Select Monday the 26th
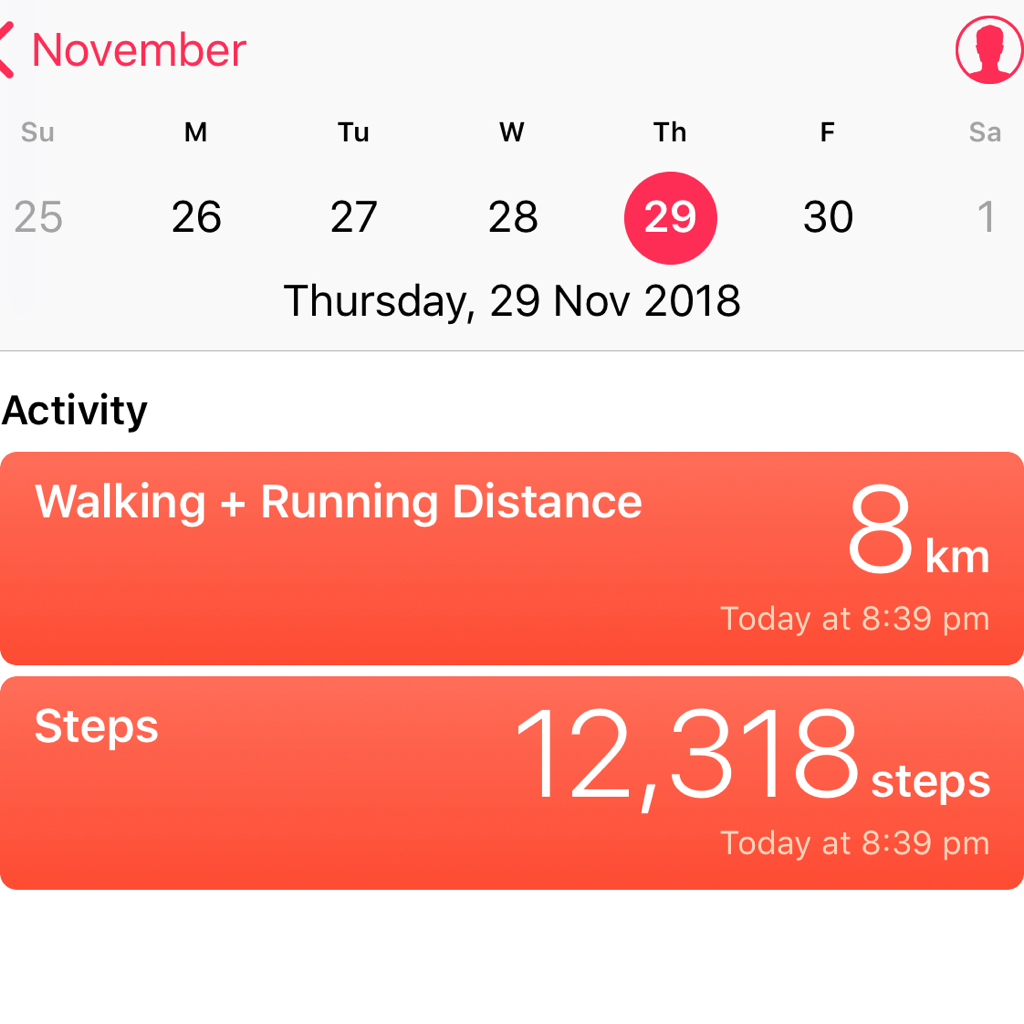 tap(196, 217)
